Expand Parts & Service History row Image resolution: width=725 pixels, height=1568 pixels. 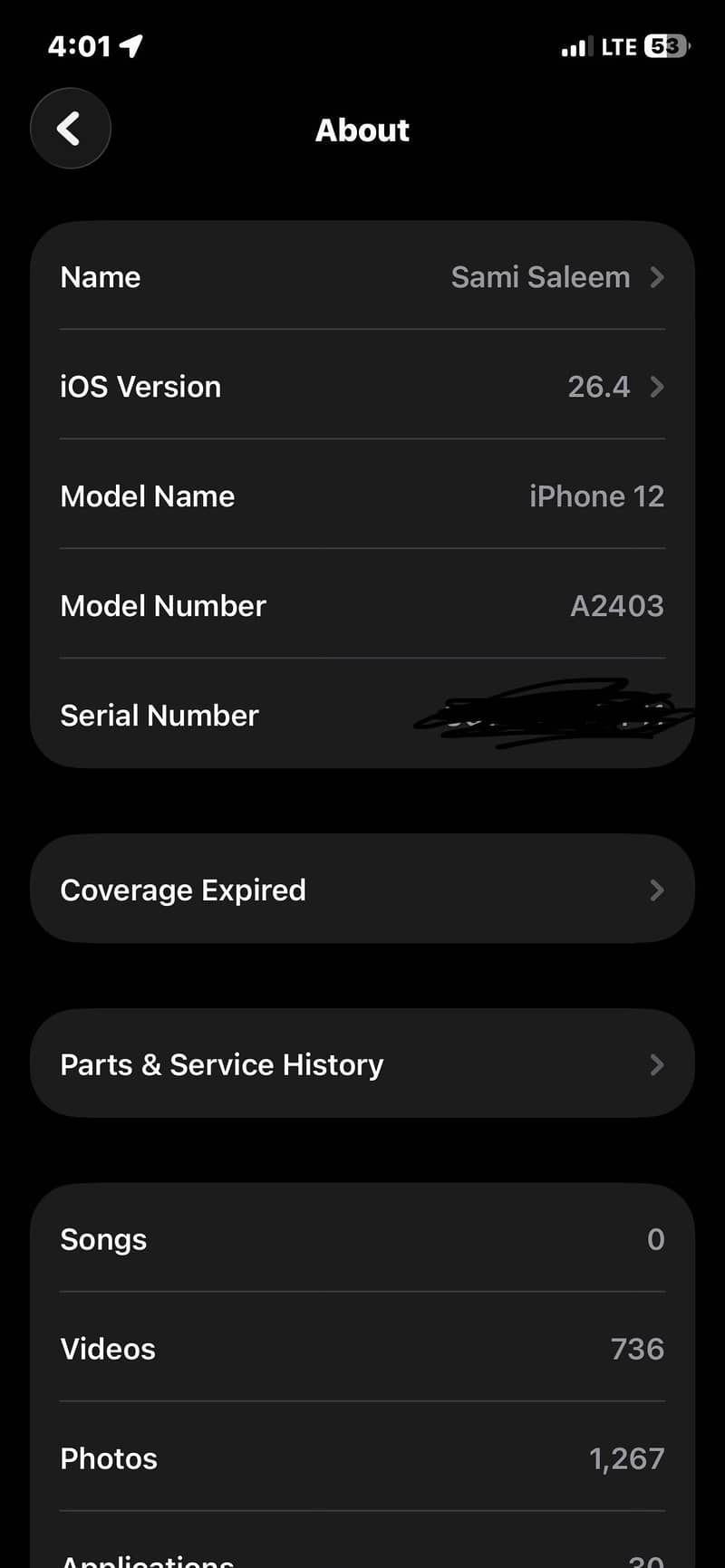(x=362, y=1064)
